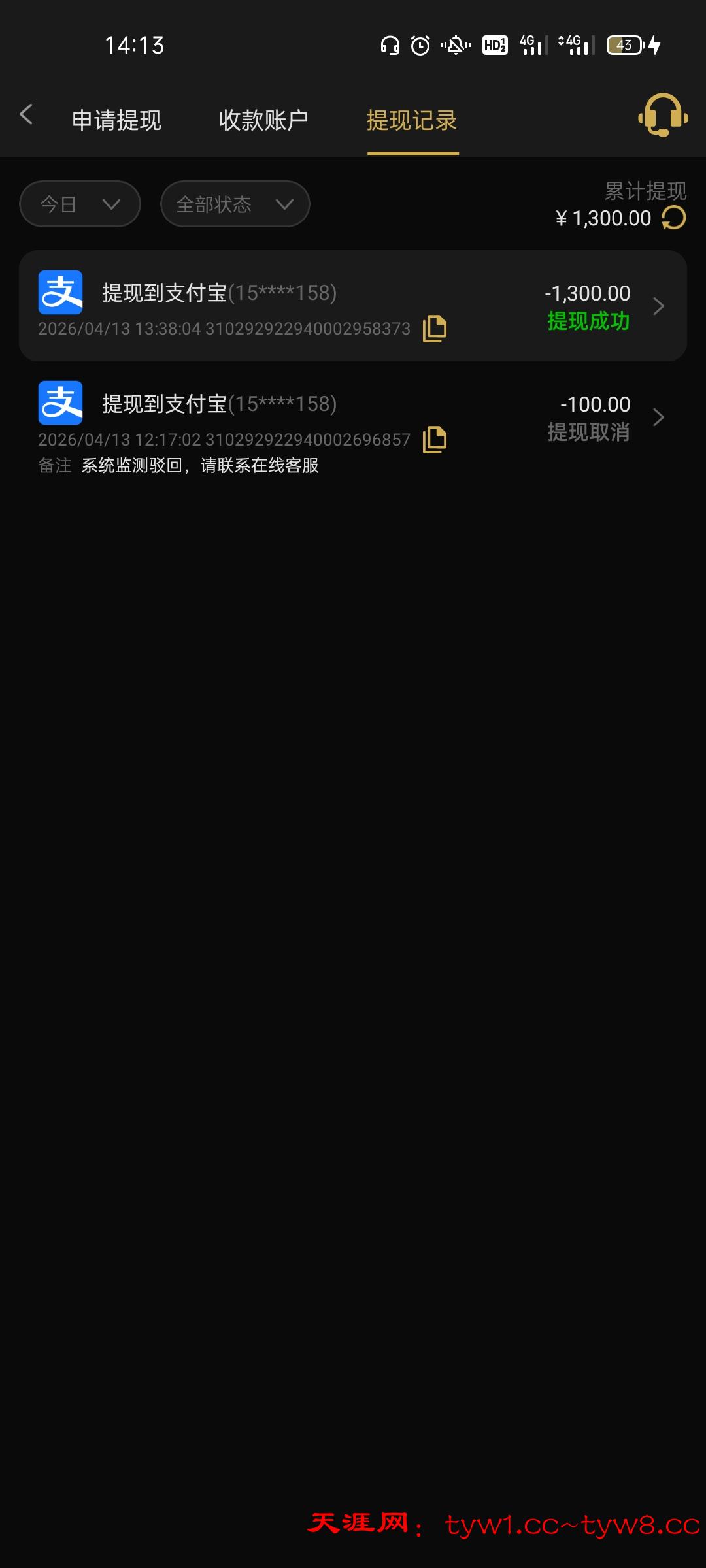The image size is (706, 1568).
Task: Click the Alipay icon on the 1,300 record
Action: (60, 291)
